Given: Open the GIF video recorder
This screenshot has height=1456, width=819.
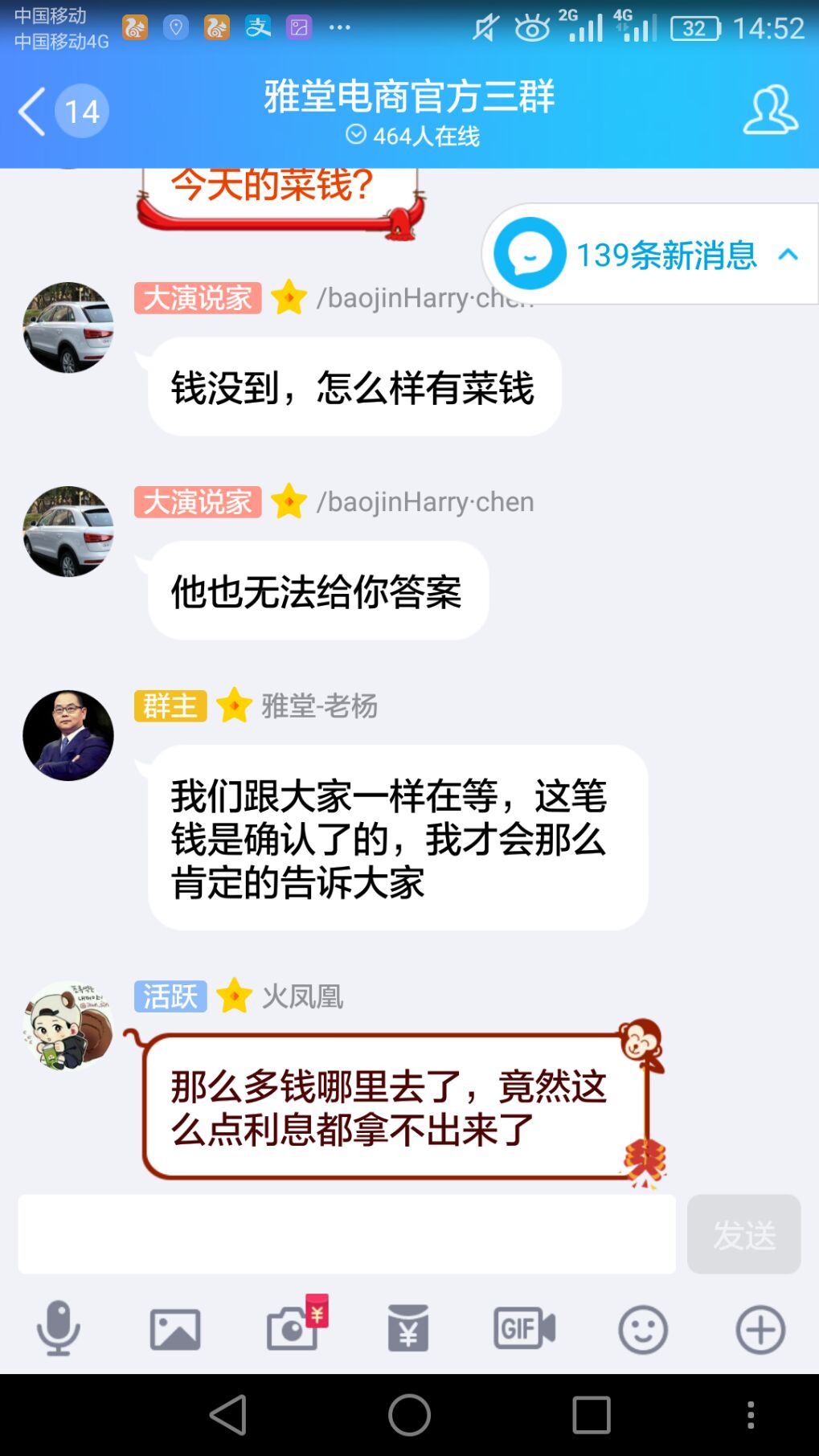Looking at the screenshot, I should 524,1329.
